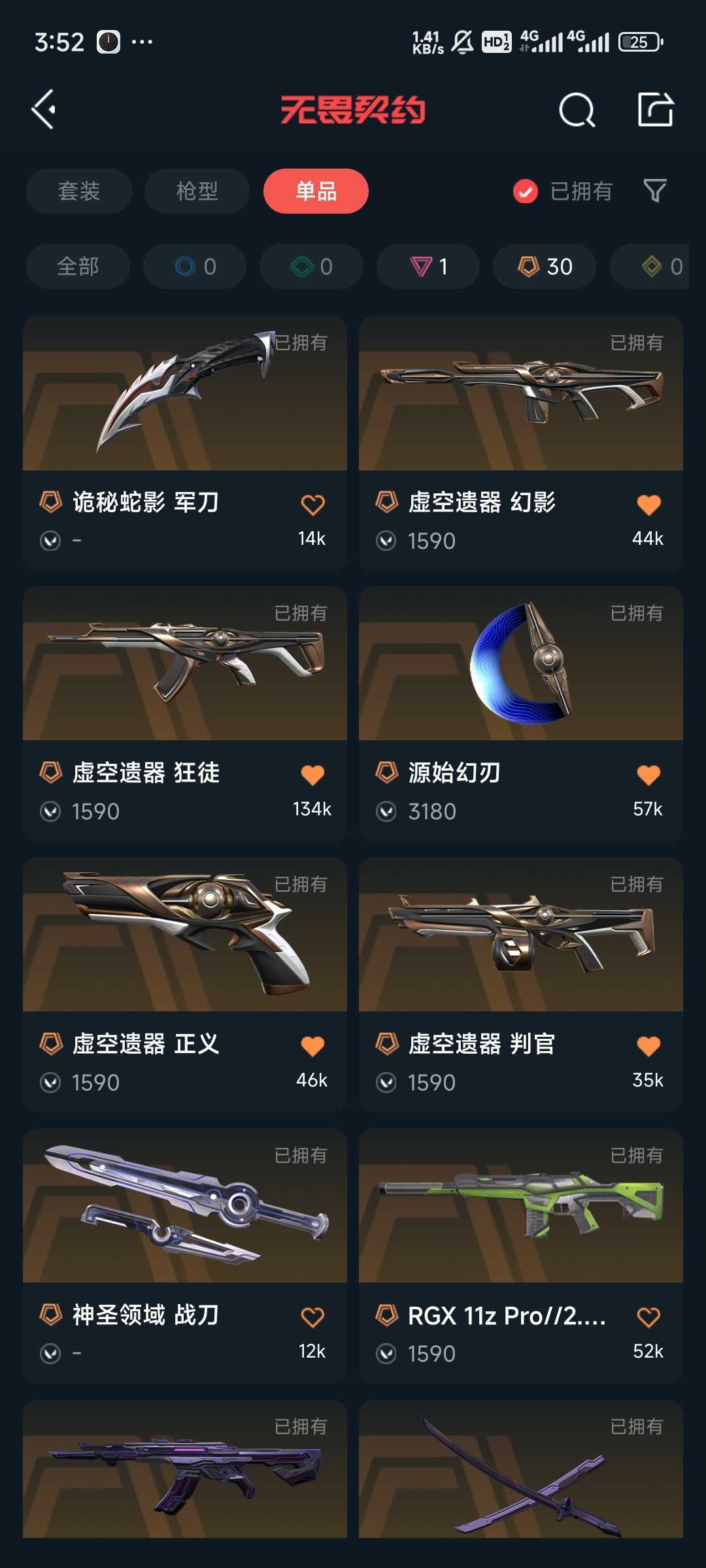
Task: Switch to the 枪型 tab
Action: click(197, 191)
